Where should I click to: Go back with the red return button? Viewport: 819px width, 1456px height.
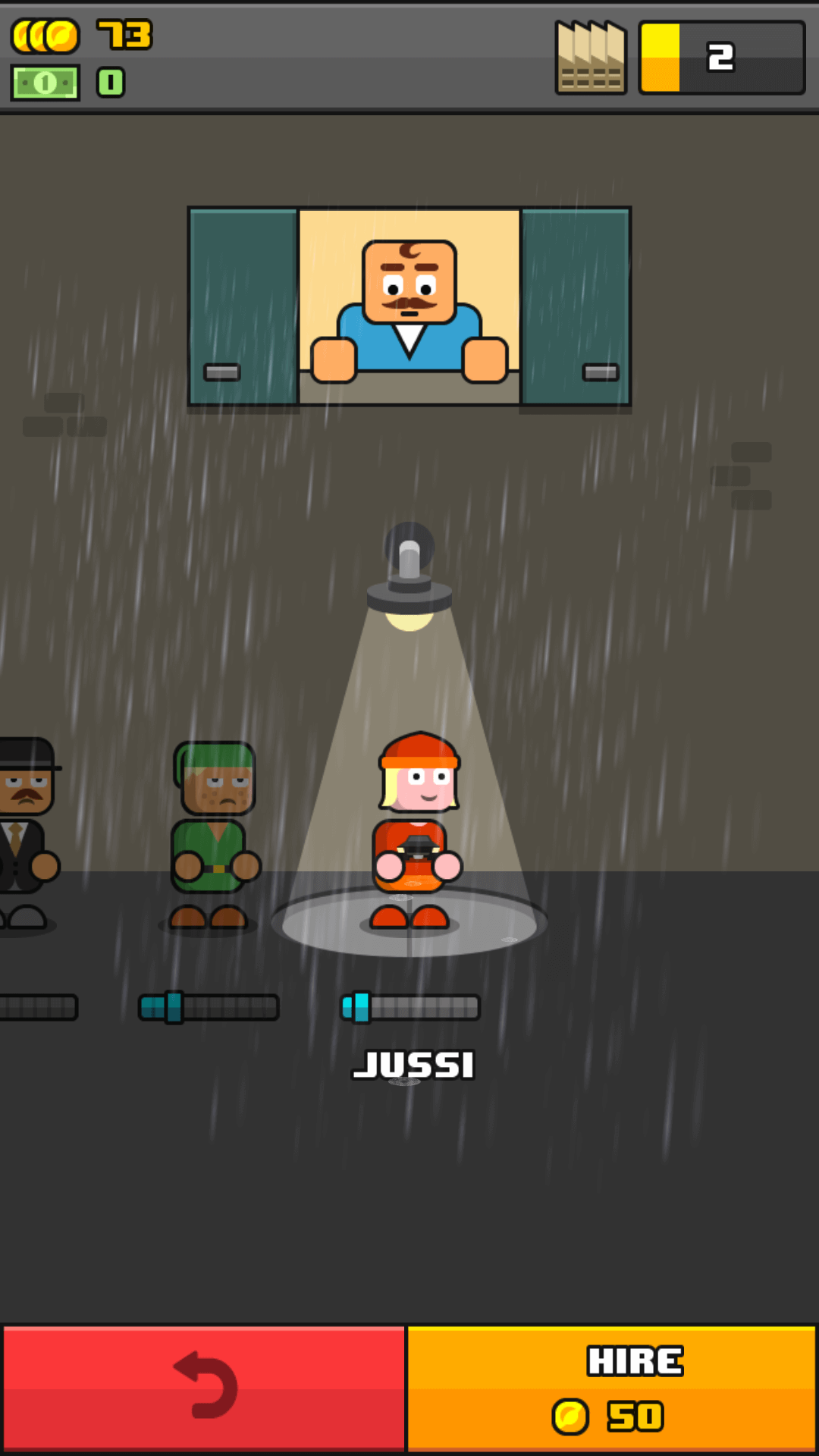[204, 1389]
